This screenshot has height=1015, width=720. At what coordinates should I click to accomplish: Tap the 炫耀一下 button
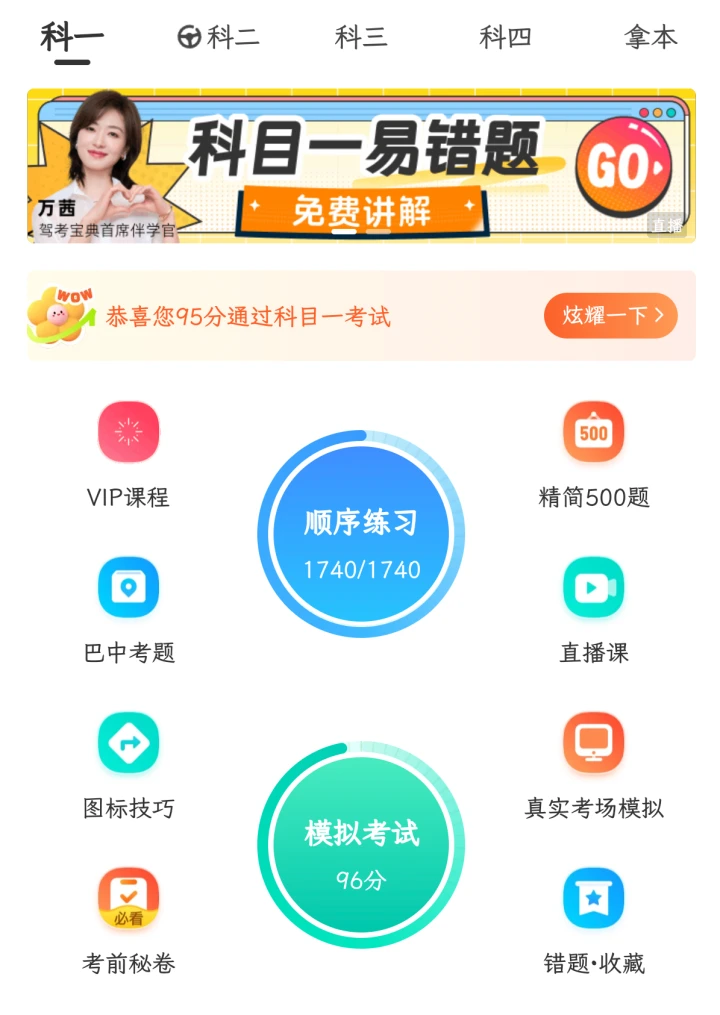(x=610, y=316)
